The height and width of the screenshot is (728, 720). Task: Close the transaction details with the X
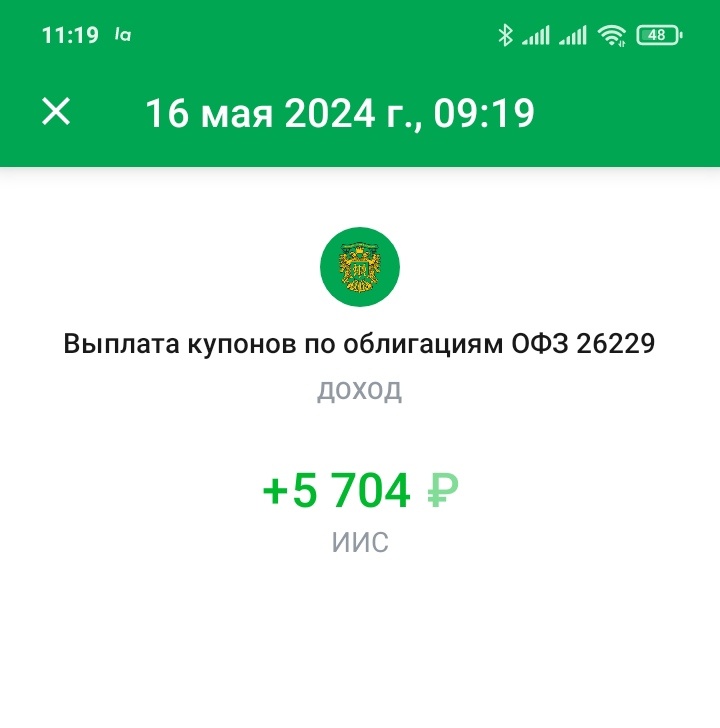[58, 113]
